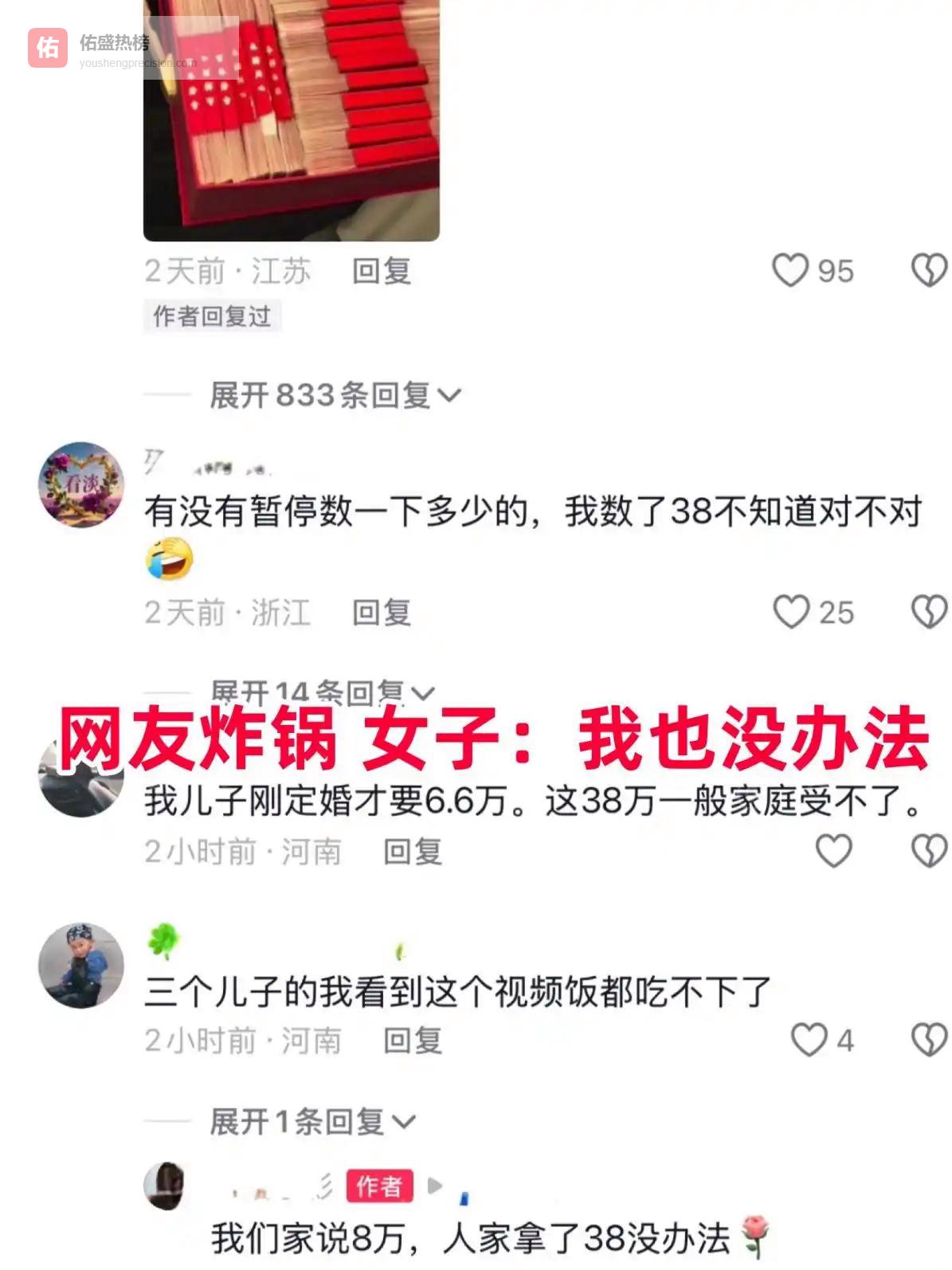This screenshot has height=1270, width=952.
Task: Like the comment with 4 likes
Action: 809,1040
